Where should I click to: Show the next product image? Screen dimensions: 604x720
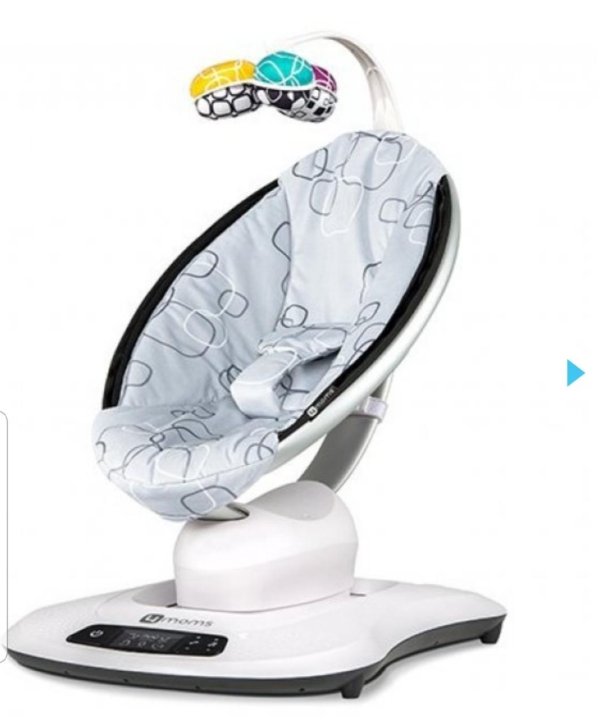click(574, 373)
